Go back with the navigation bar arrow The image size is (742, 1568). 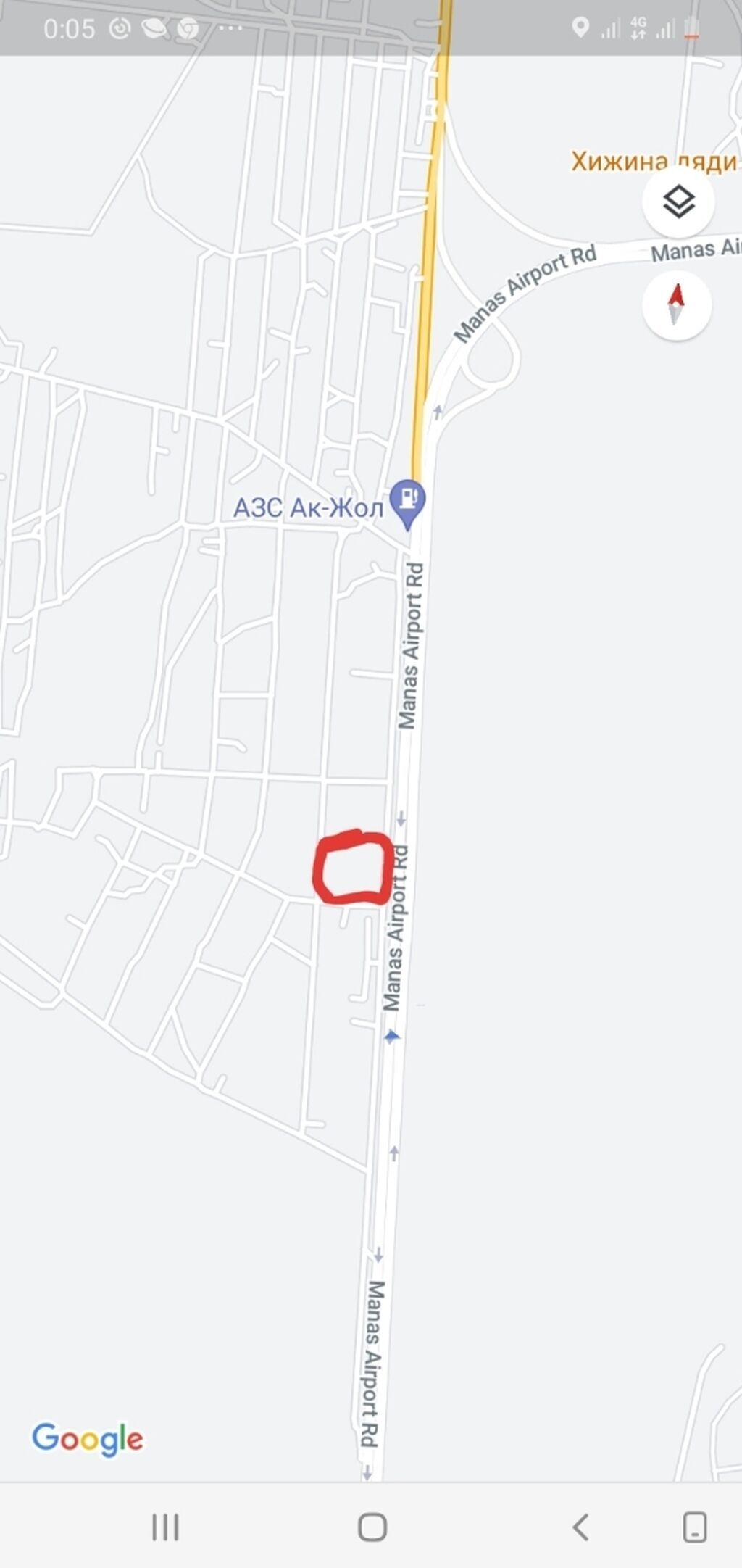[580, 1527]
